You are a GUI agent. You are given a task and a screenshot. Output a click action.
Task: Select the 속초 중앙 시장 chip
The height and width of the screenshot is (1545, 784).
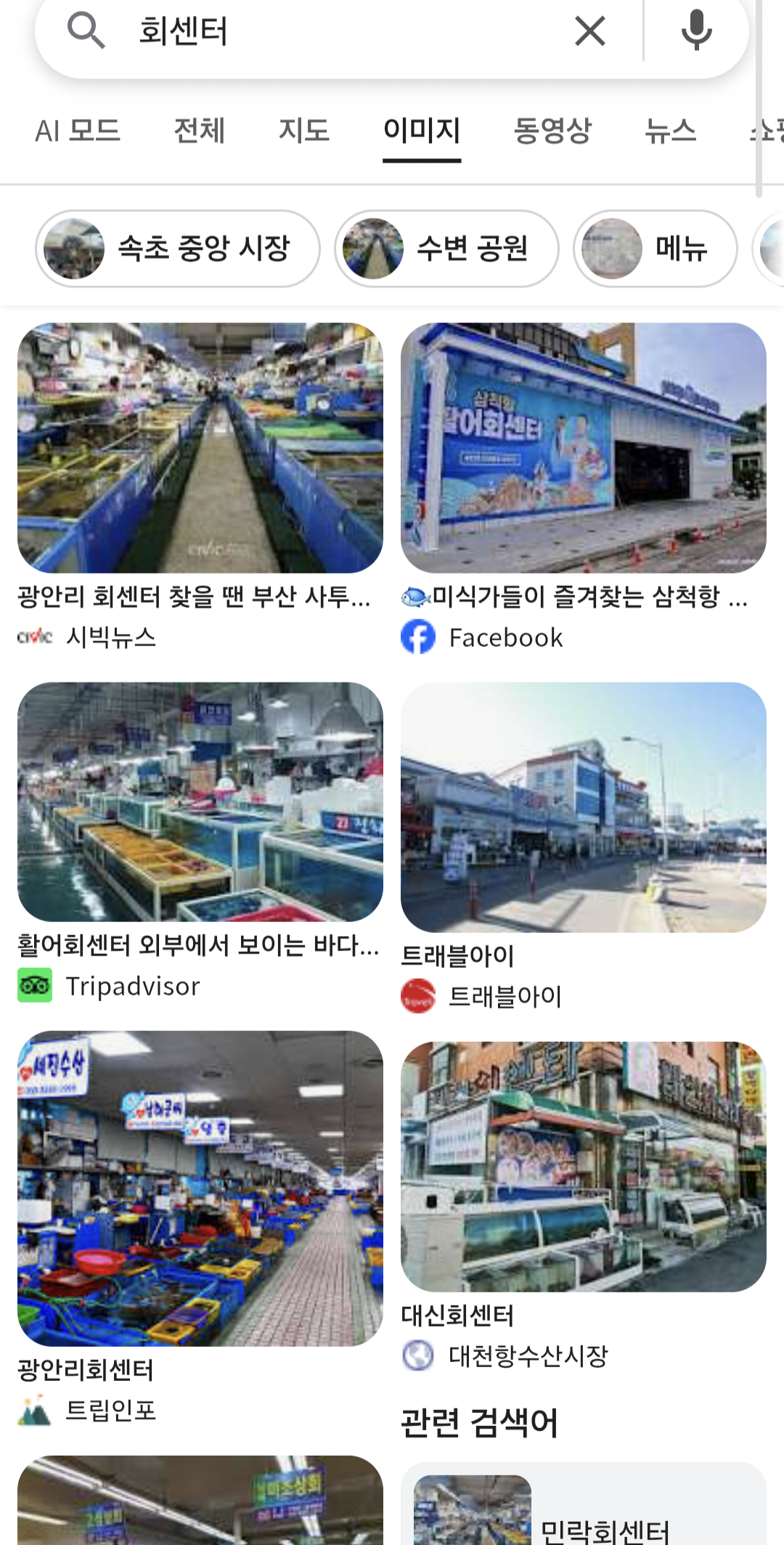click(x=178, y=249)
